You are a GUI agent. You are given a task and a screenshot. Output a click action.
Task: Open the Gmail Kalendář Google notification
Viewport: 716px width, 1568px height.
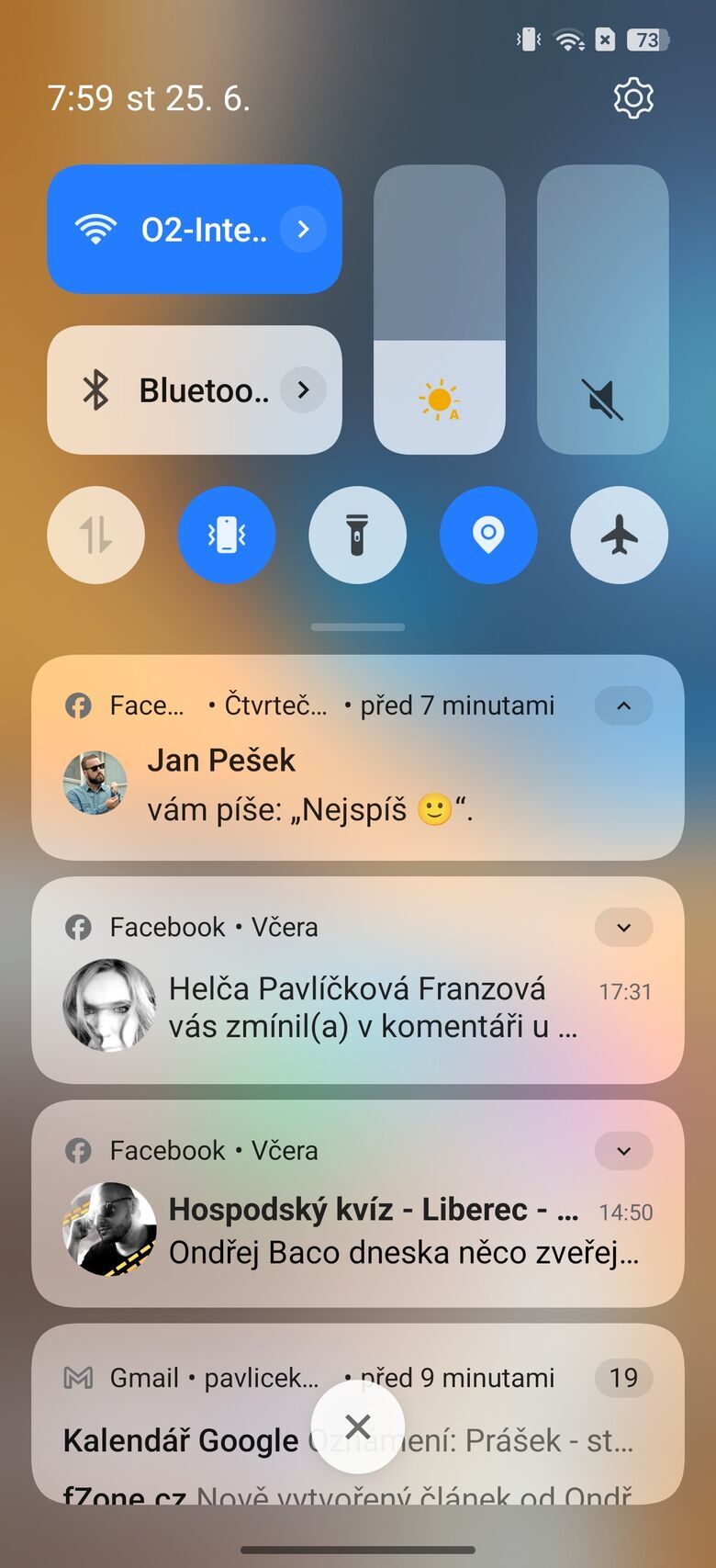[x=184, y=1440]
